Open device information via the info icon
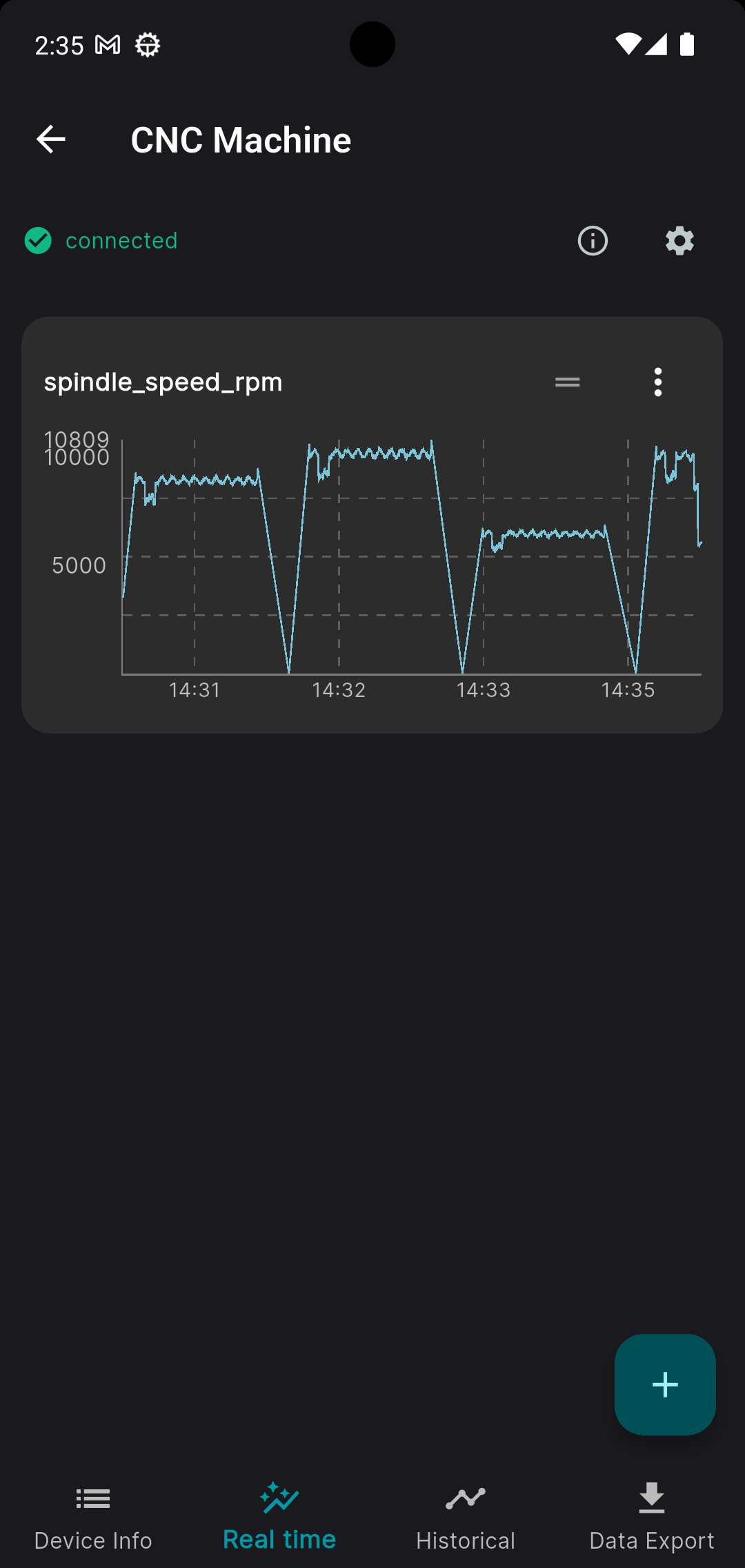745x1568 pixels. point(592,241)
